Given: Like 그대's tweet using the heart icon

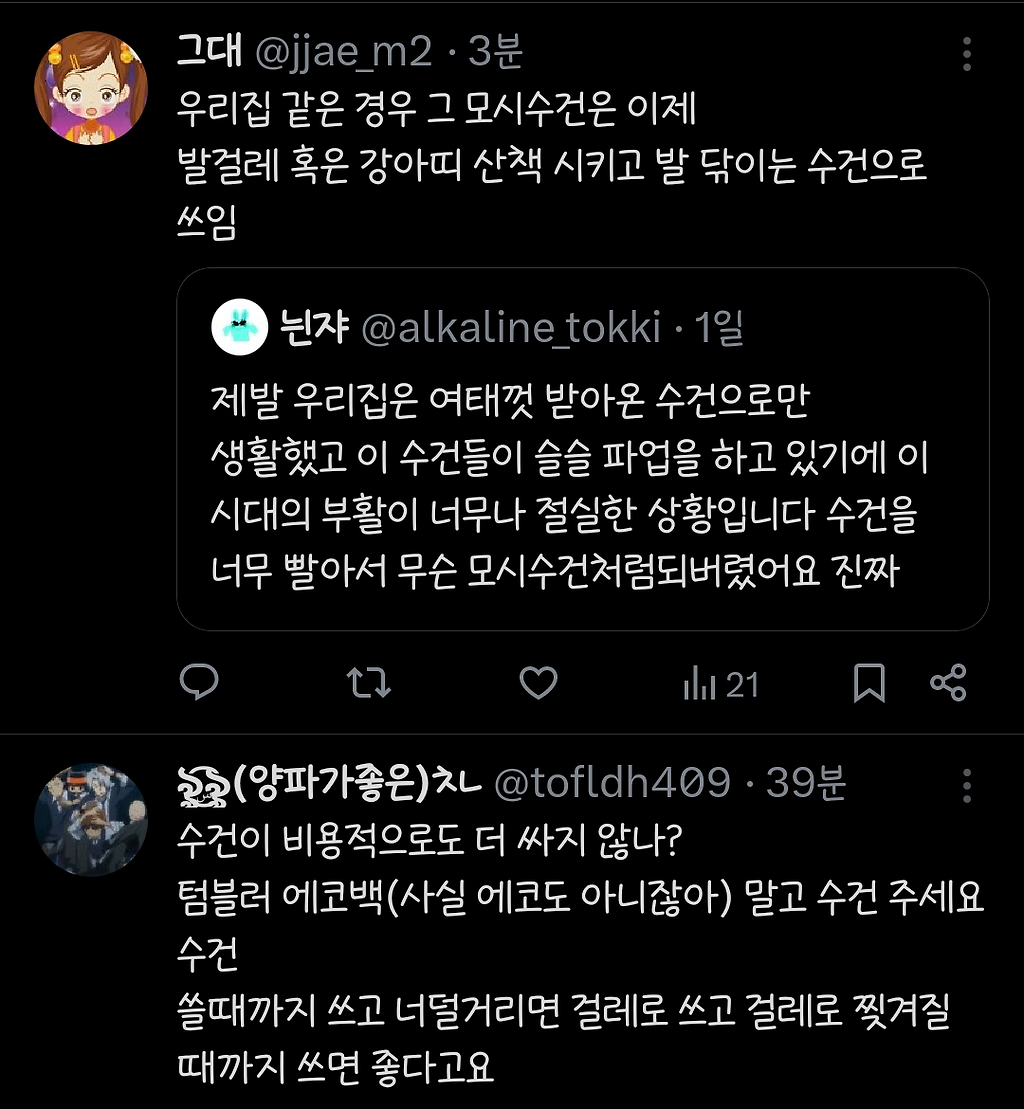Looking at the screenshot, I should coord(540,684).
